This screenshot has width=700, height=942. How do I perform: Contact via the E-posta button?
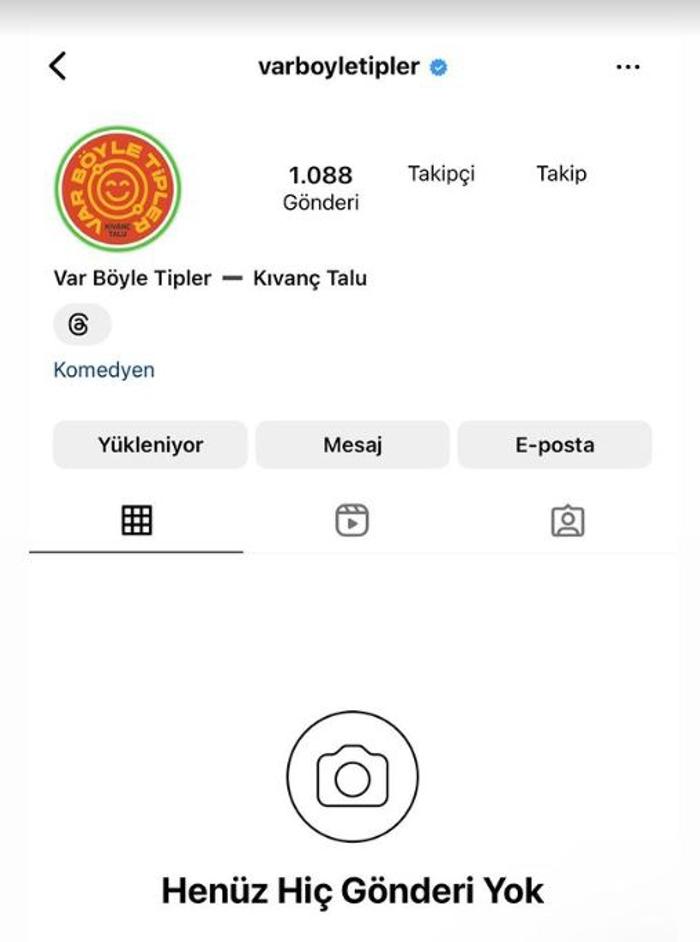point(554,445)
